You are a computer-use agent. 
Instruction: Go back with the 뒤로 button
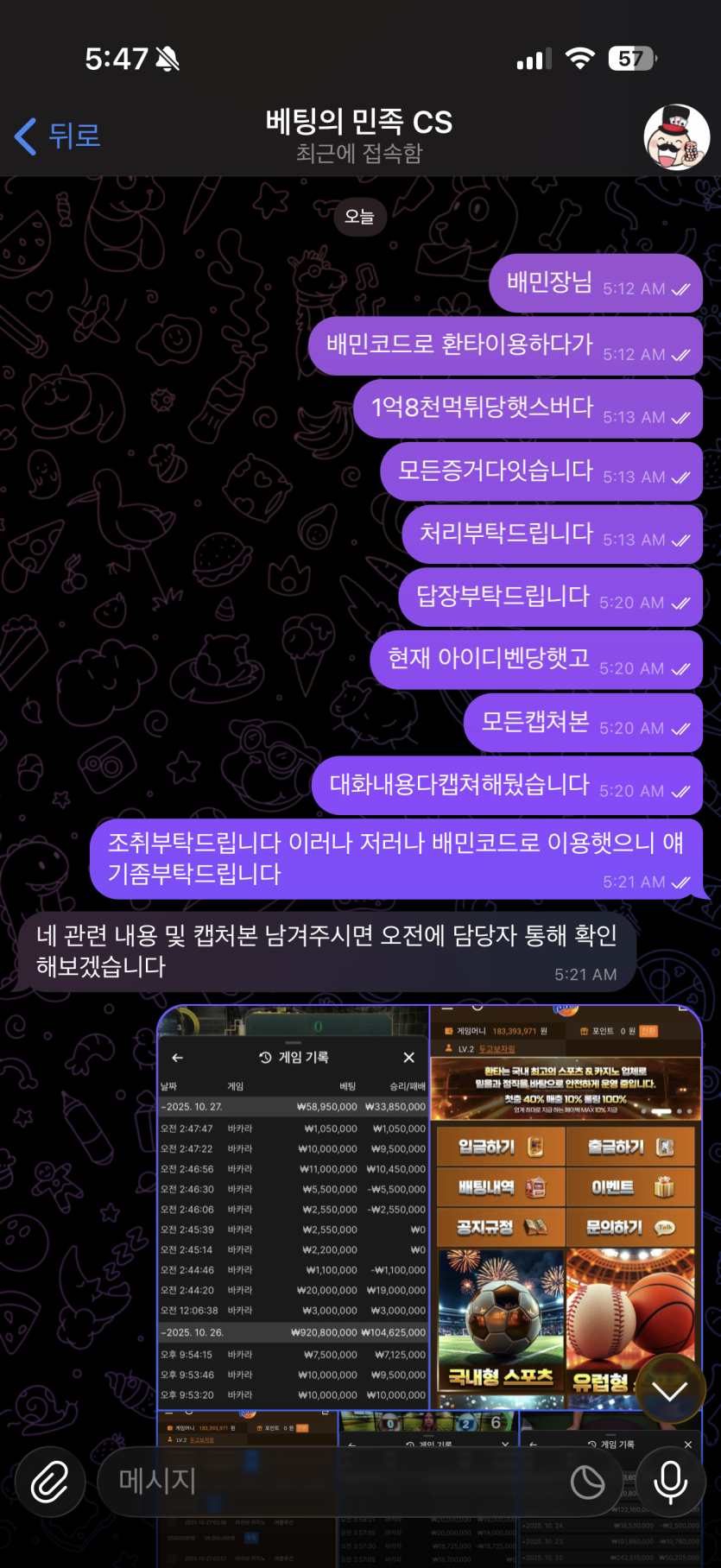[x=58, y=136]
